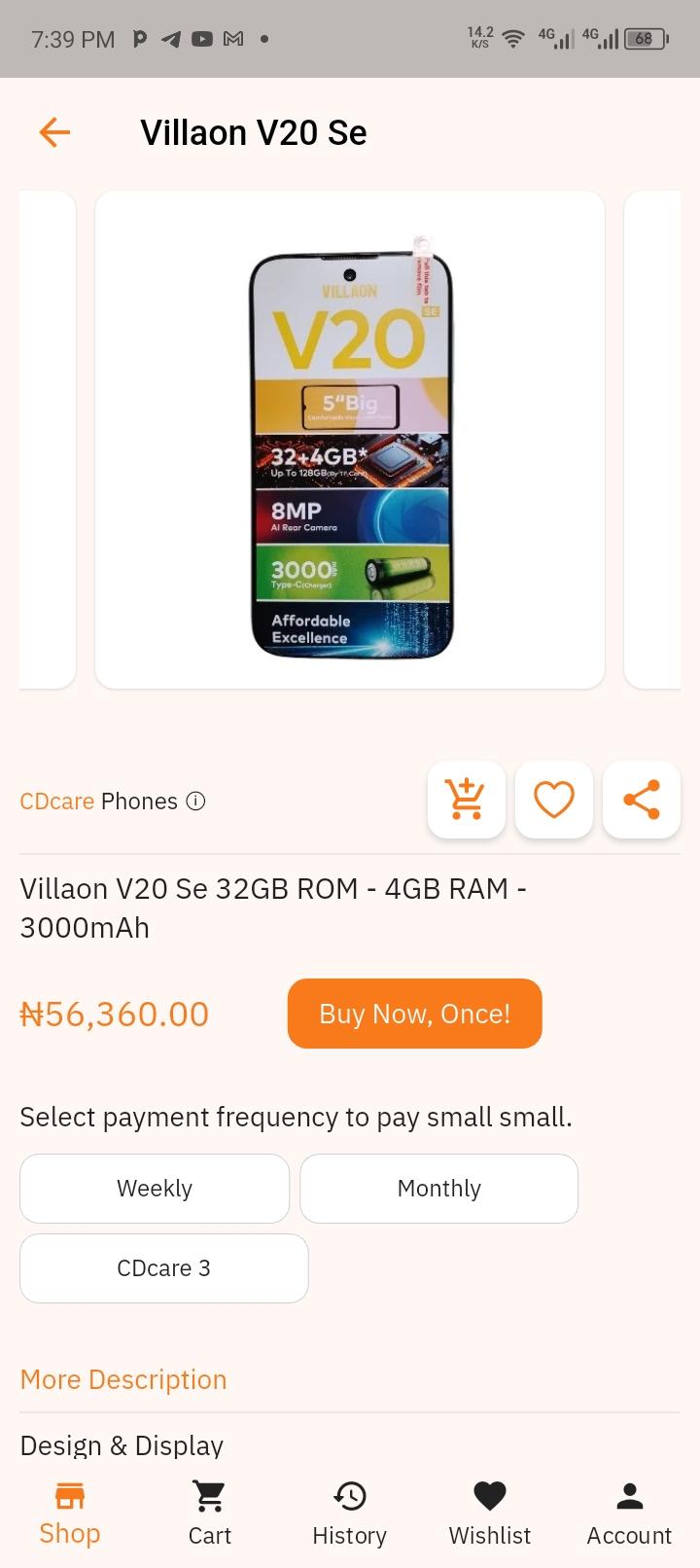Open the Account tab
700x1568 pixels.
click(x=629, y=1514)
